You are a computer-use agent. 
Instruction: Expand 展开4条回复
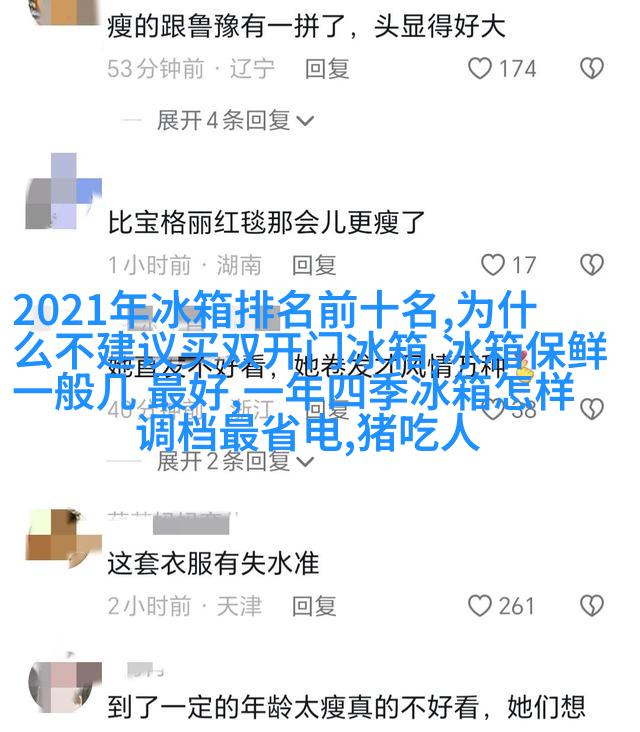(x=235, y=121)
